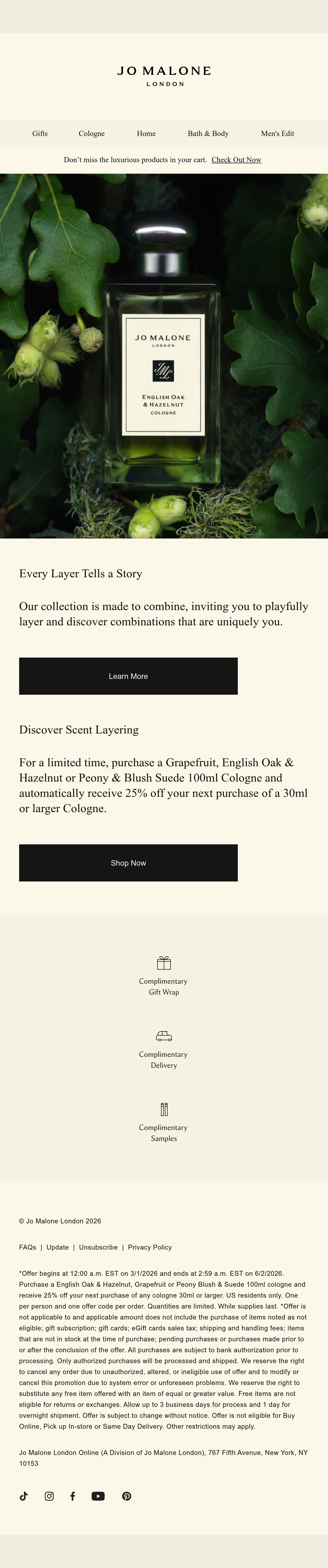The width and height of the screenshot is (328, 1568).
Task: Tap the Check Out Now link
Action: tap(236, 159)
